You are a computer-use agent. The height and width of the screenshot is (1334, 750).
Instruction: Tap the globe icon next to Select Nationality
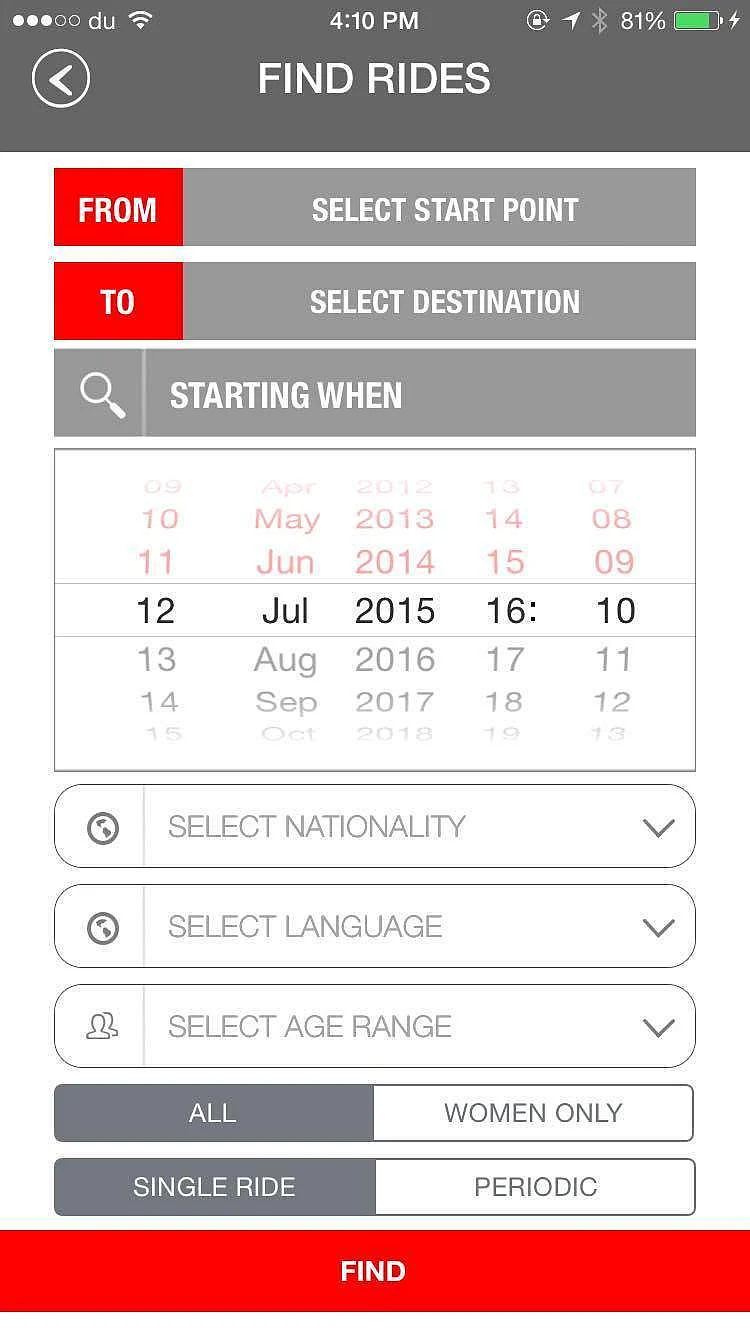pos(99,826)
